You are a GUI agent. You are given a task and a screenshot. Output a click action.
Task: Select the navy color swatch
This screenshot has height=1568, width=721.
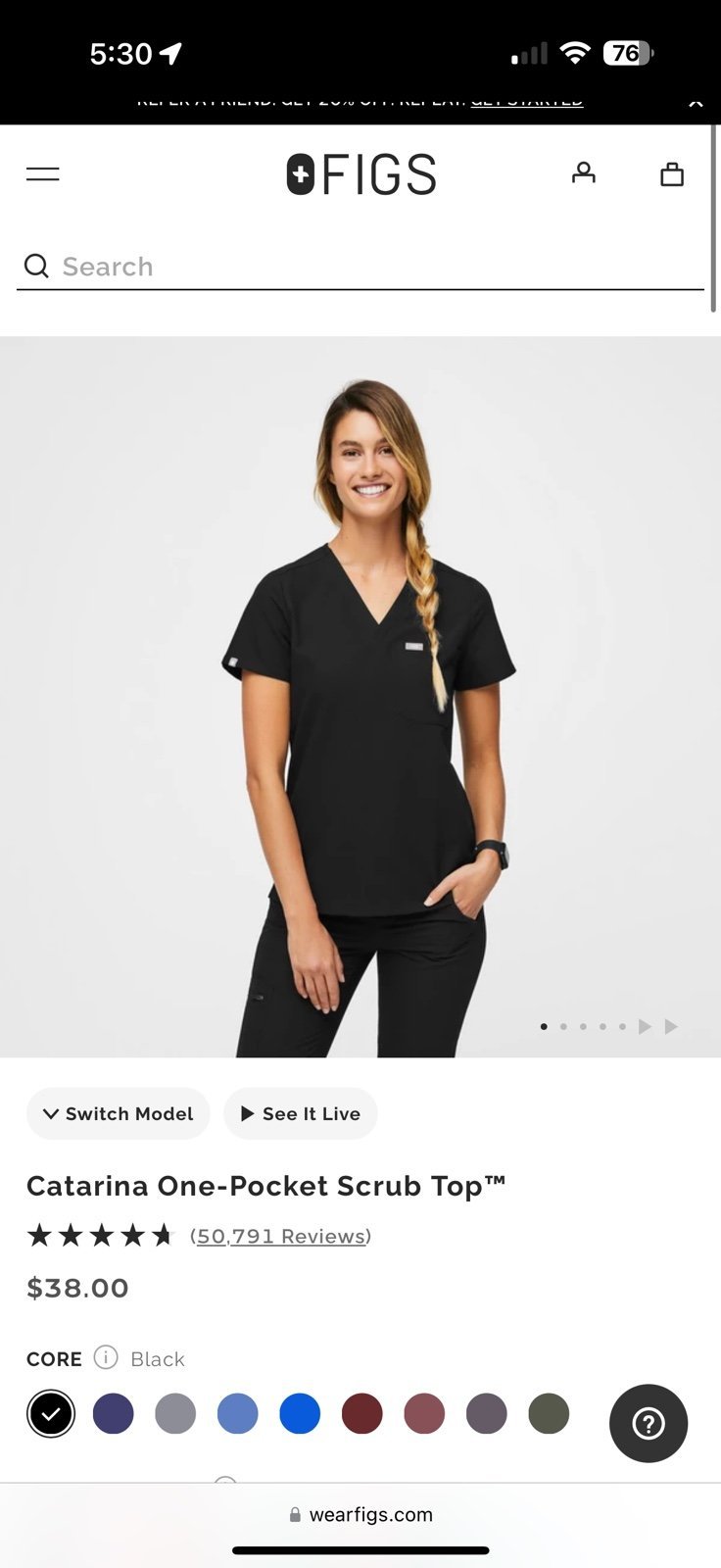coord(114,1414)
